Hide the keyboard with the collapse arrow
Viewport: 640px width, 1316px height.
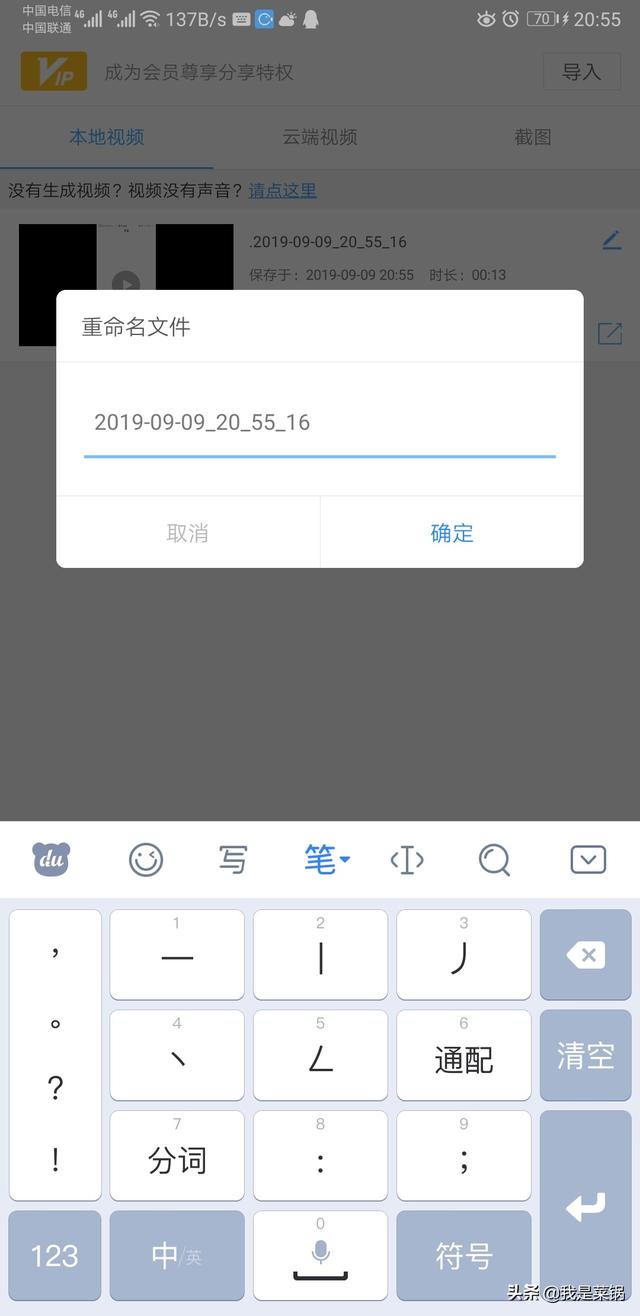click(588, 859)
